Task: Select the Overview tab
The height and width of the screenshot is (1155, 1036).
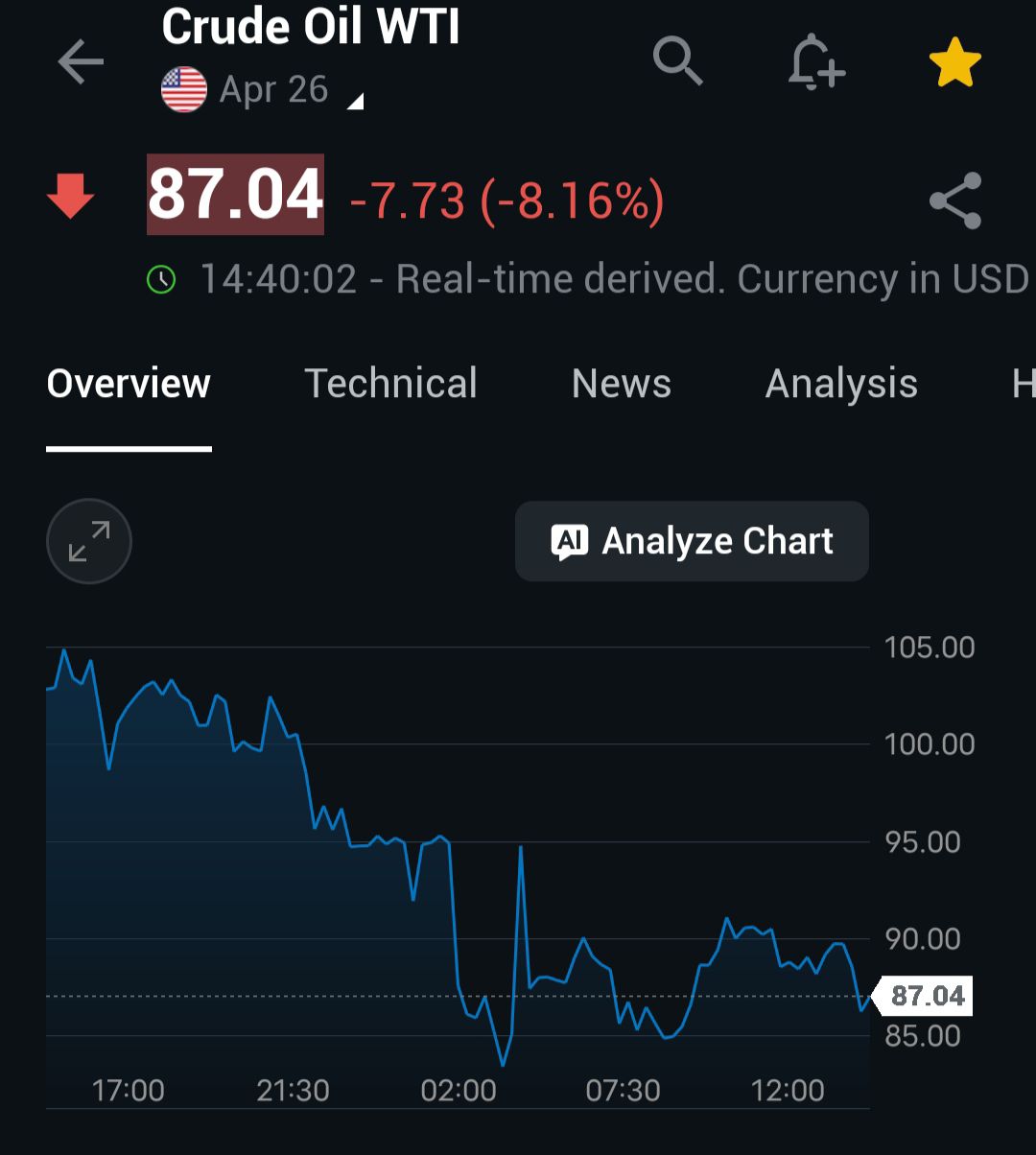Action: 129,384
